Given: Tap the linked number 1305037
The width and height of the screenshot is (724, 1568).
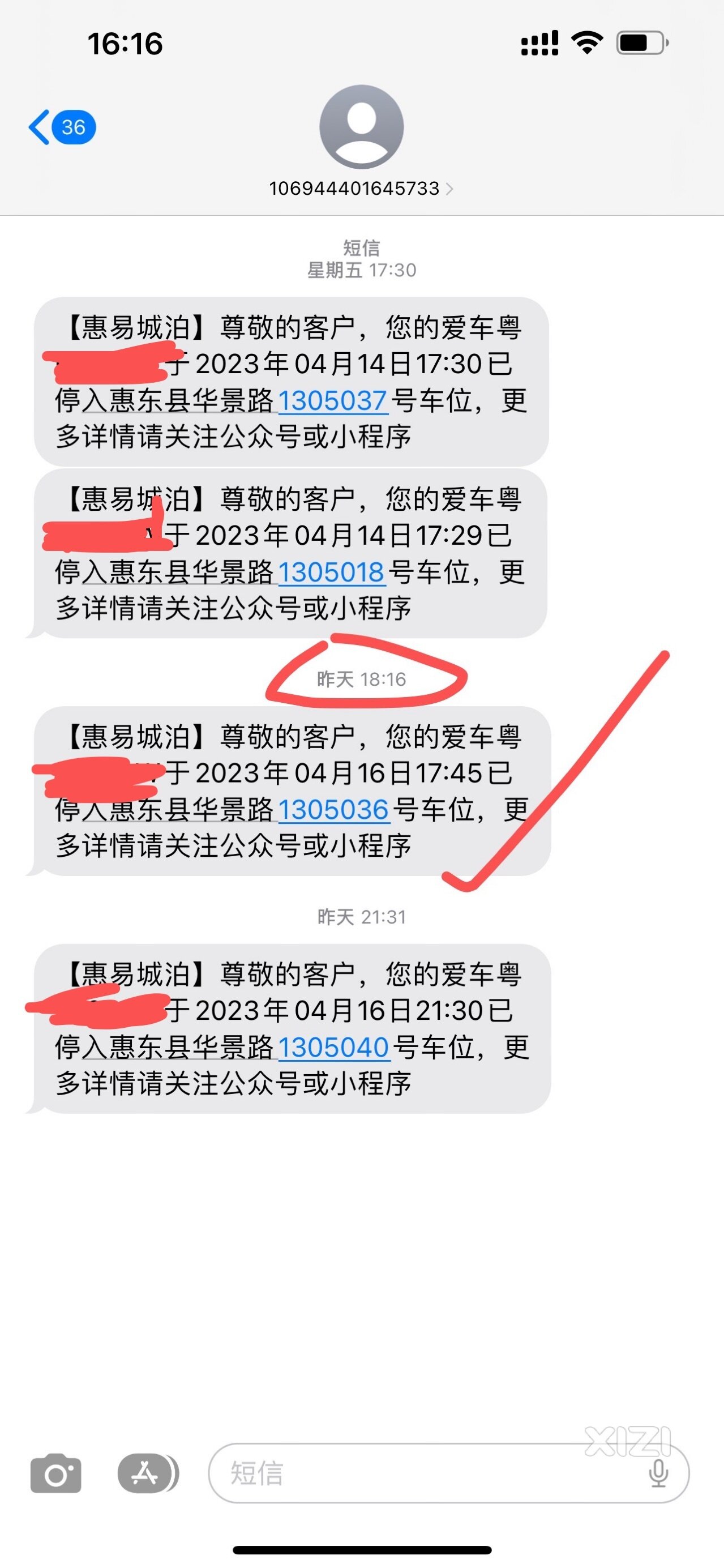Looking at the screenshot, I should pos(333,400).
